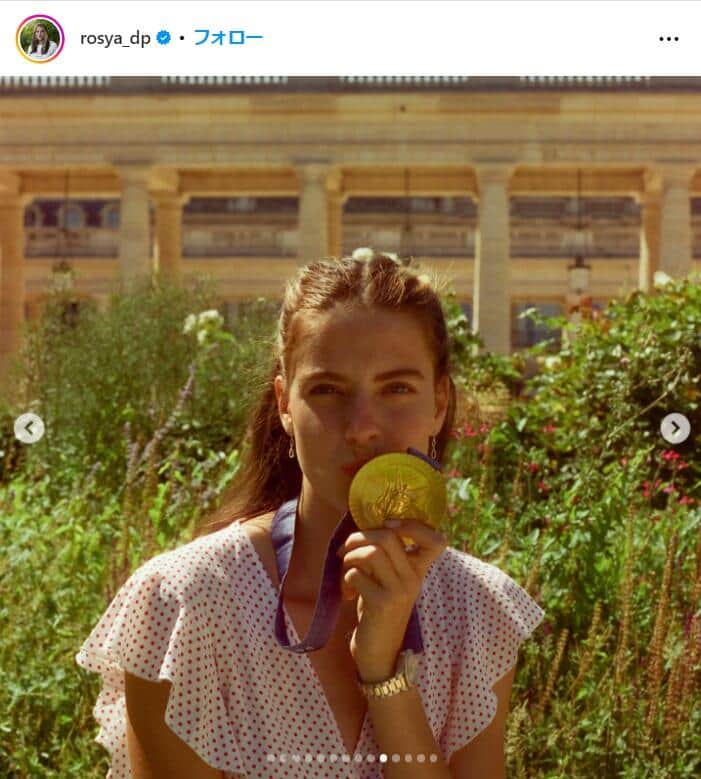
Task: Follow rosya_dp with the フォロー button
Action: 227,38
